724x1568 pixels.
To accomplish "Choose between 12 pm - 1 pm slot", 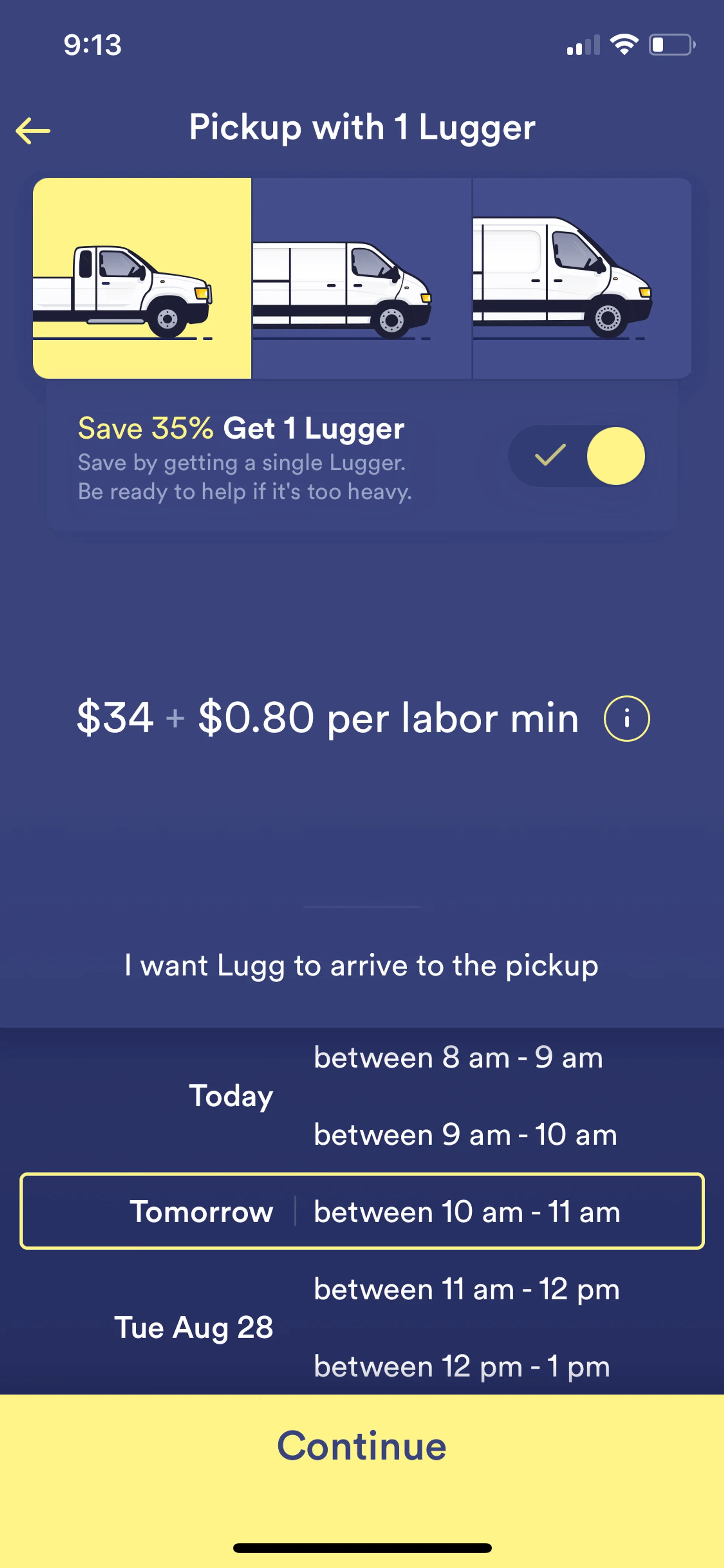I will 461,1367.
